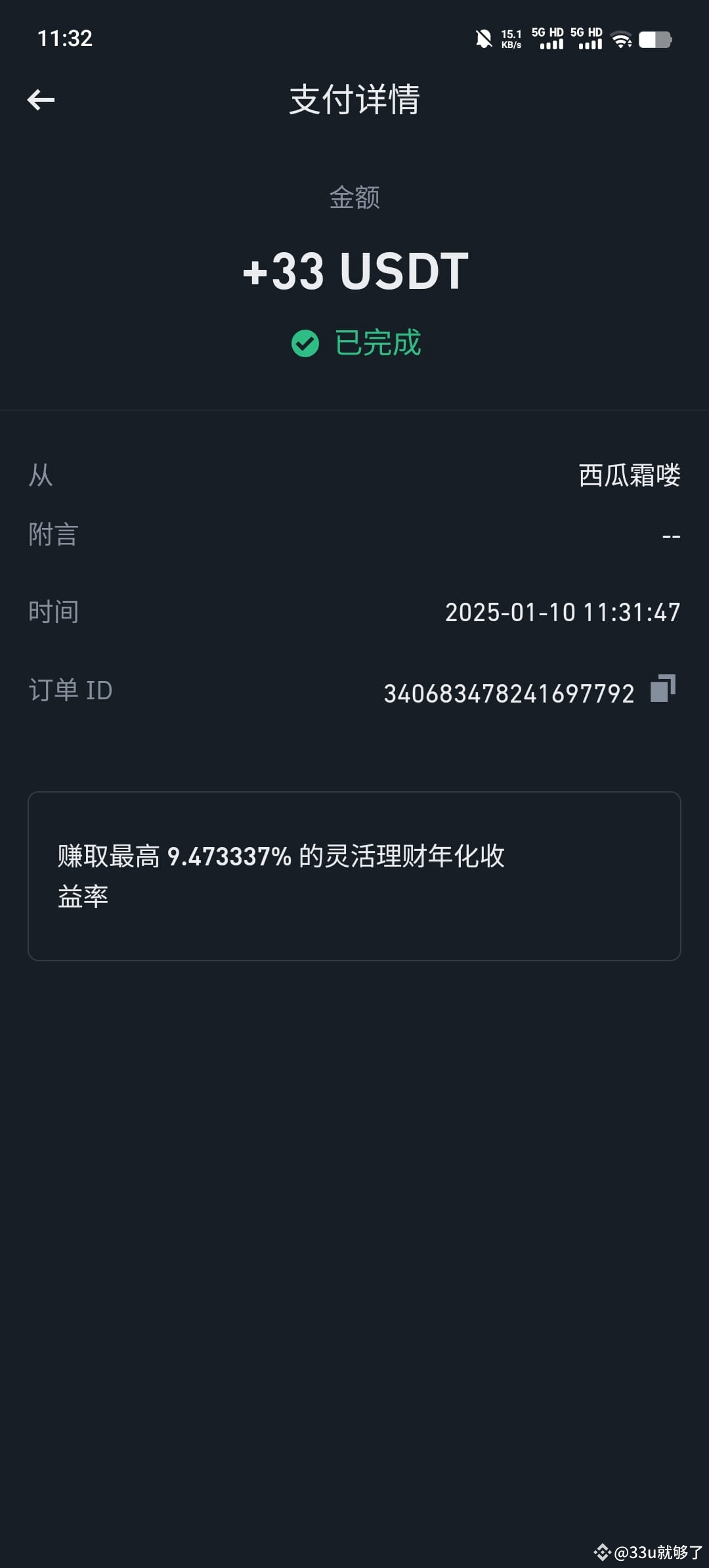Click the 5G HD signal icon
Image resolution: width=709 pixels, height=1568 pixels.
549,39
